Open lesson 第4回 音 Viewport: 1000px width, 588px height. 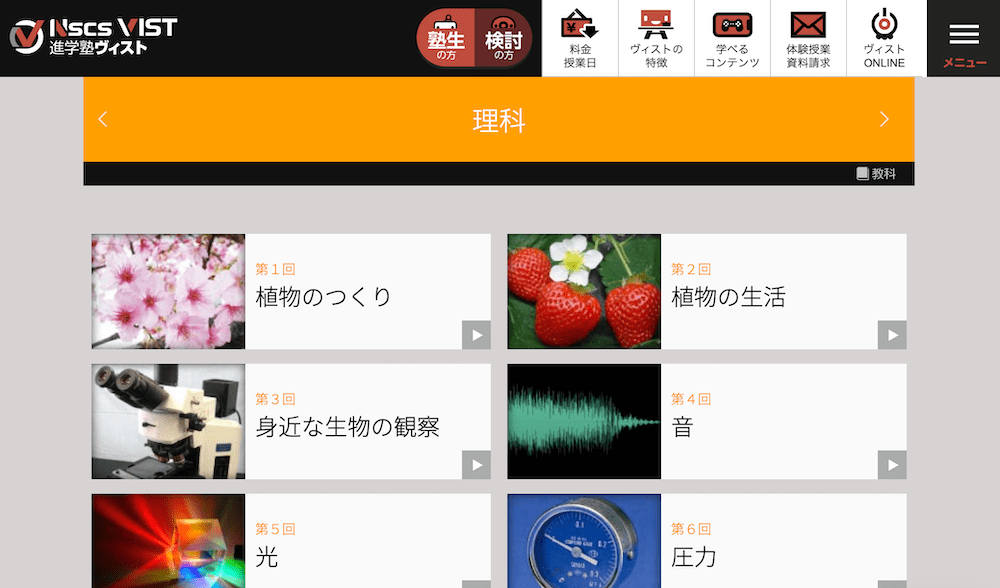[707, 422]
